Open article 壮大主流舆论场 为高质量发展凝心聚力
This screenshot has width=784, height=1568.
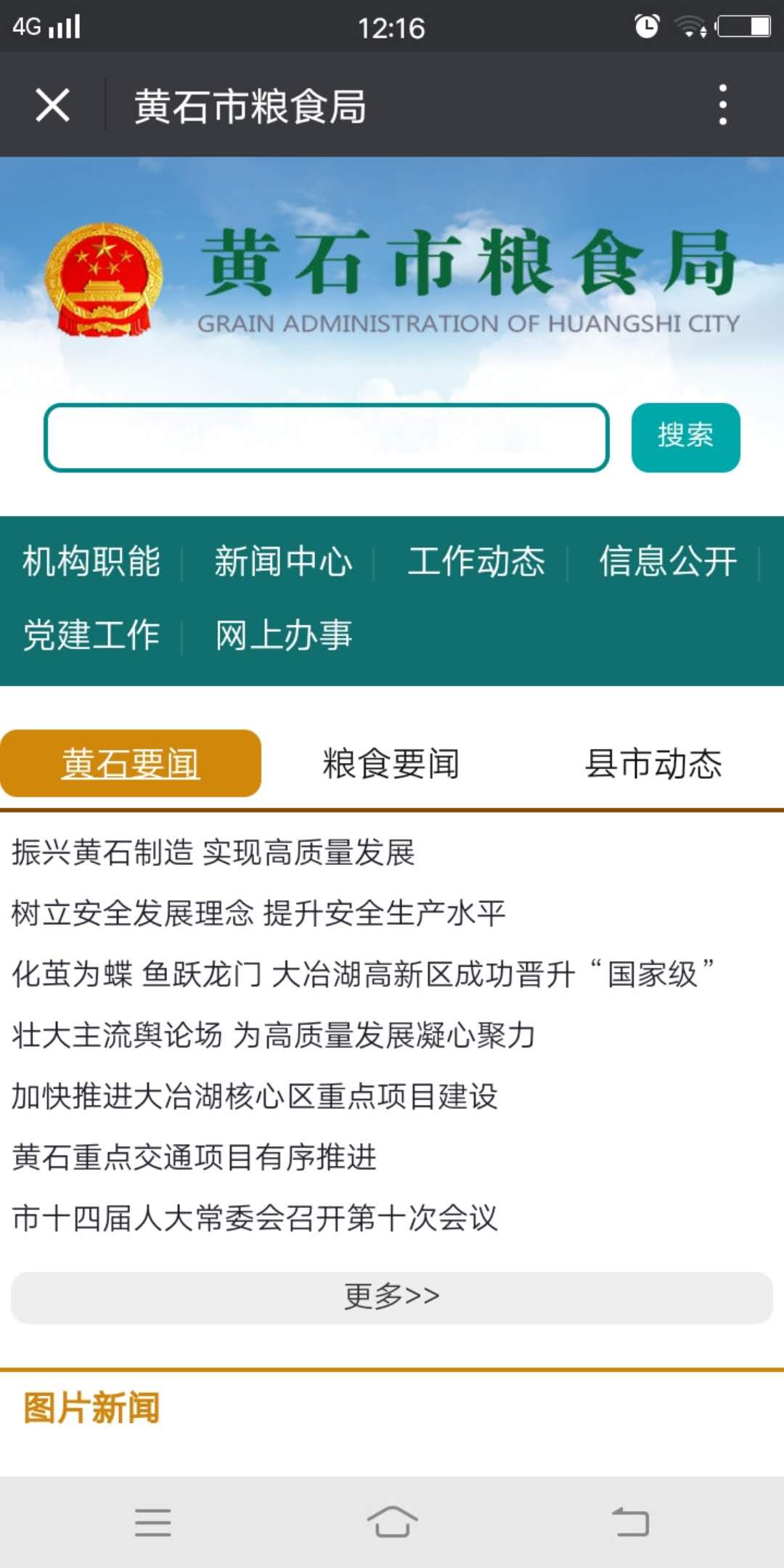coord(274,1035)
